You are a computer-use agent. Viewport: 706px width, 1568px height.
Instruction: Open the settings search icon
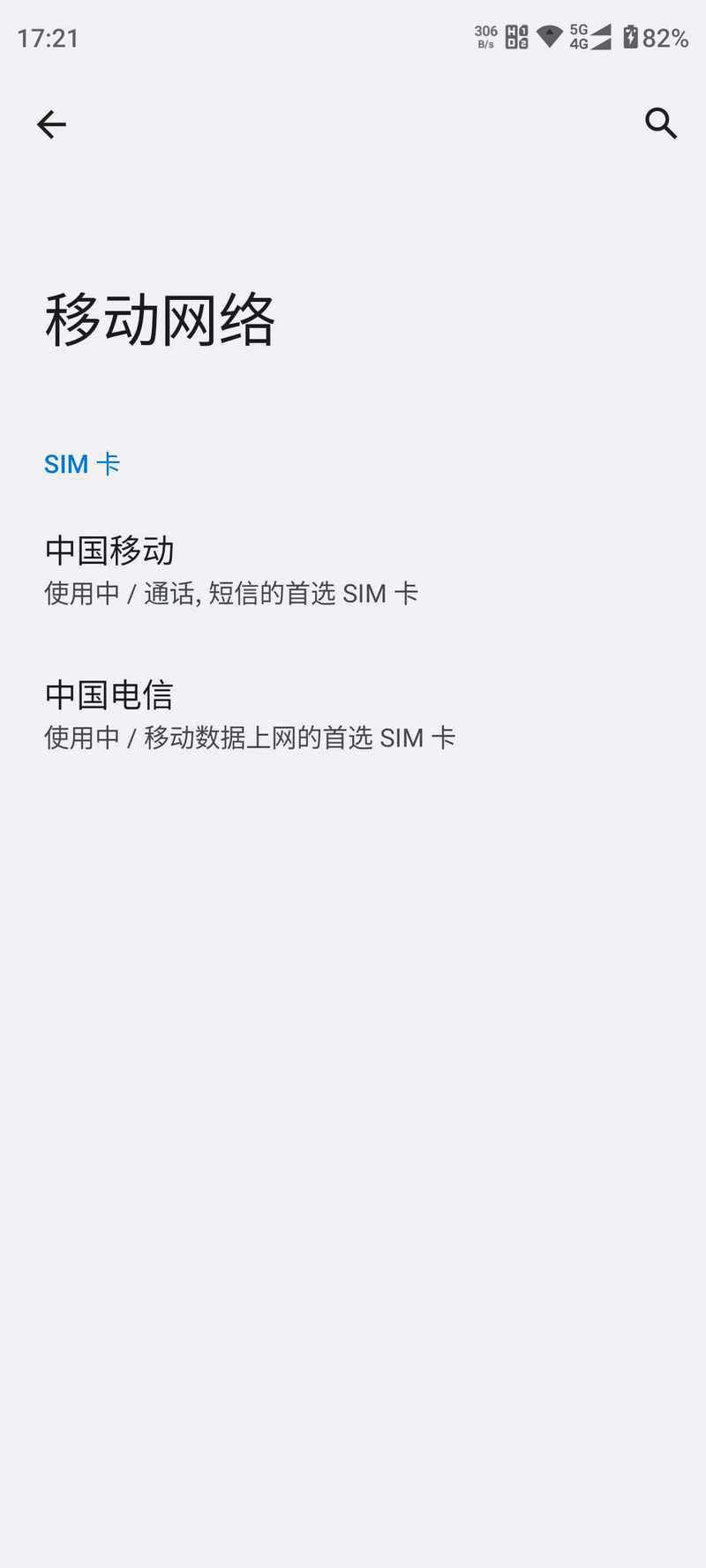click(x=661, y=124)
